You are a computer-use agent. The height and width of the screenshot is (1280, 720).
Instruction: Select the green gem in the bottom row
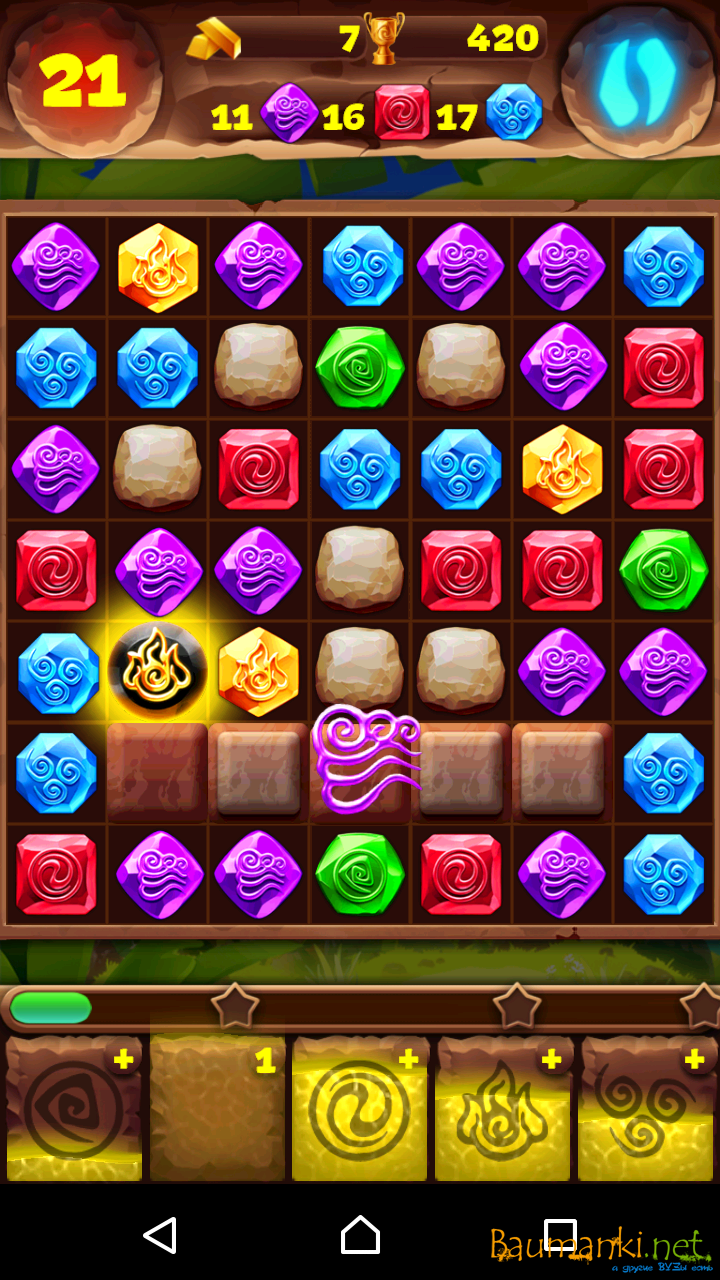tap(360, 872)
